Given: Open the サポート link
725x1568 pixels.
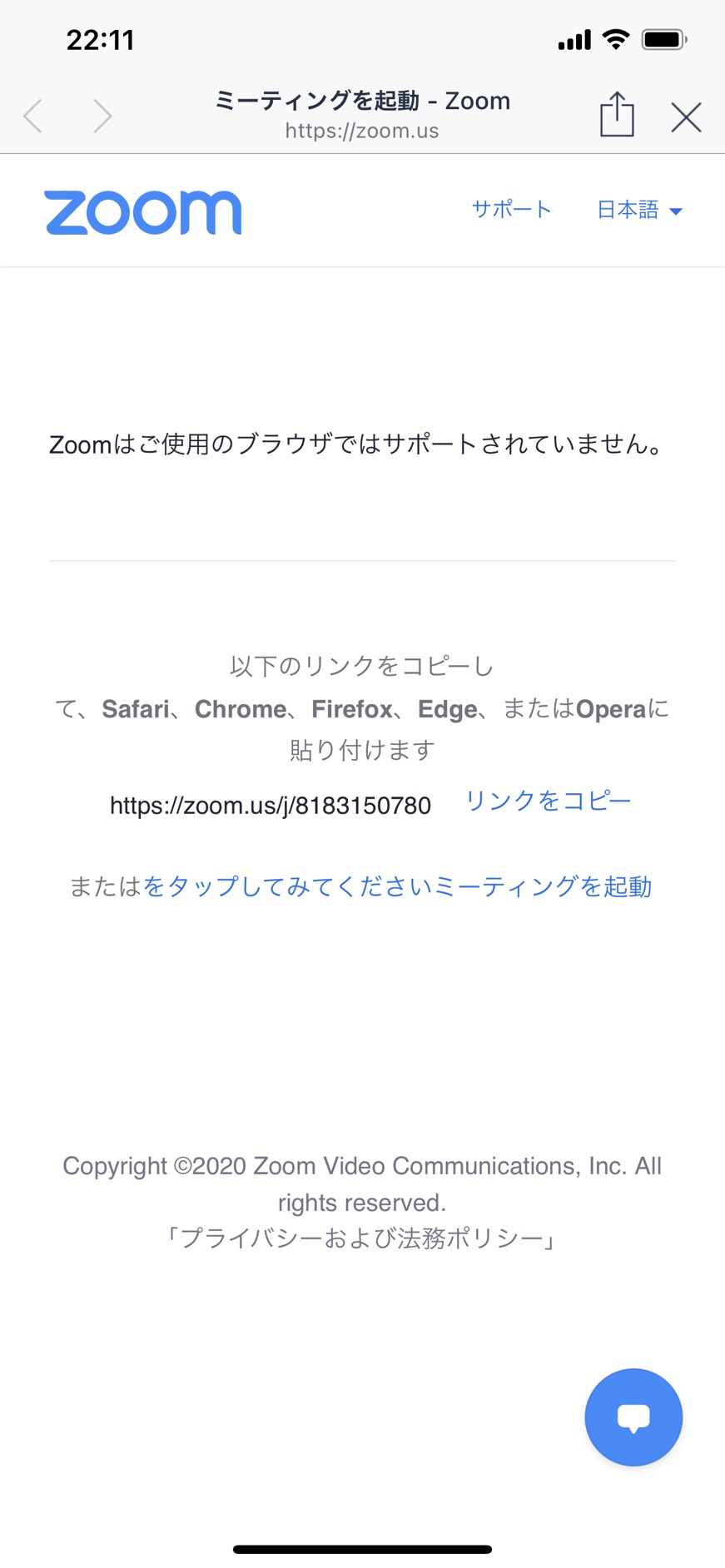Looking at the screenshot, I should pyautogui.click(x=511, y=209).
